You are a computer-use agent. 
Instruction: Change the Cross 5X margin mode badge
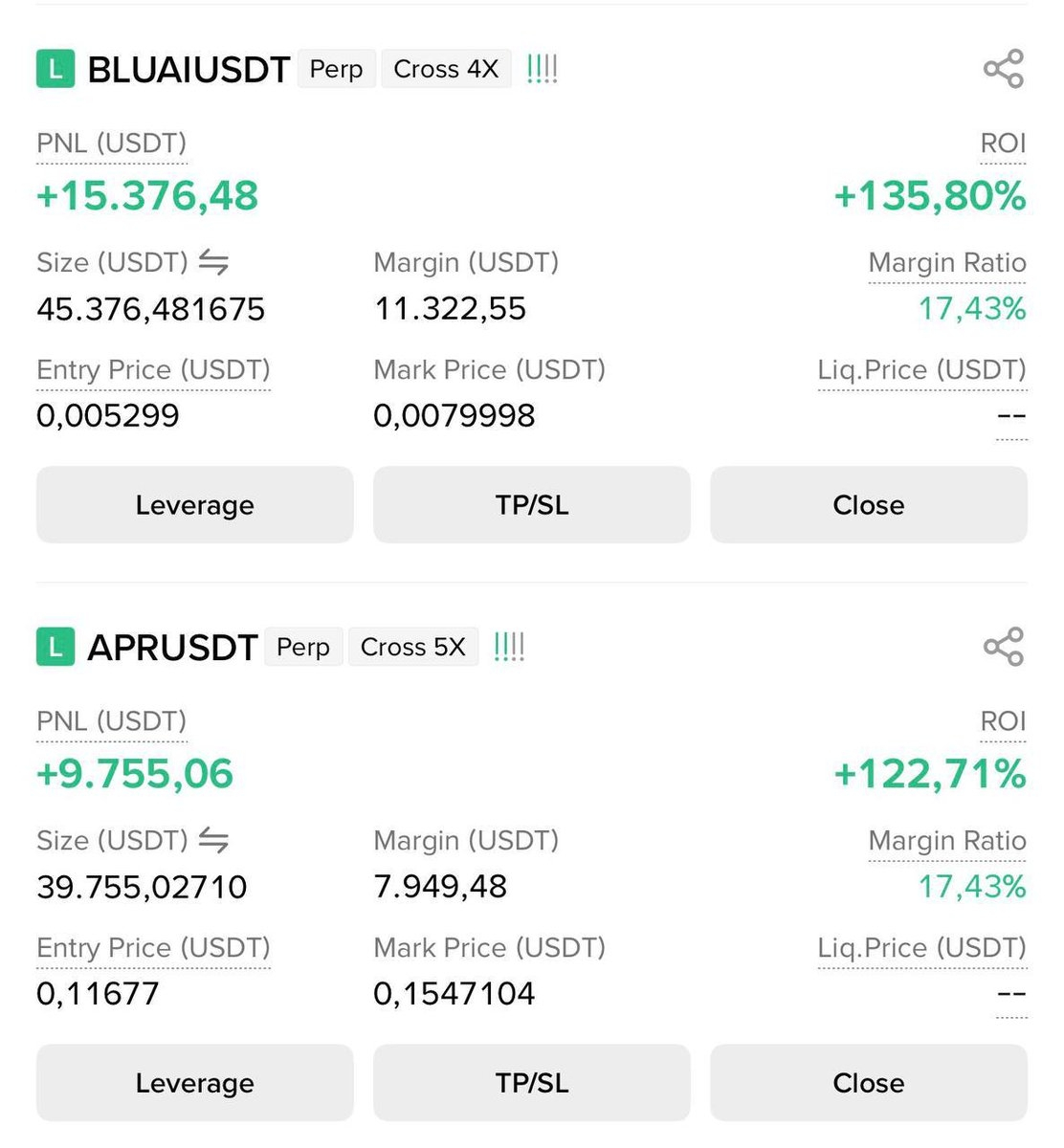click(x=412, y=647)
